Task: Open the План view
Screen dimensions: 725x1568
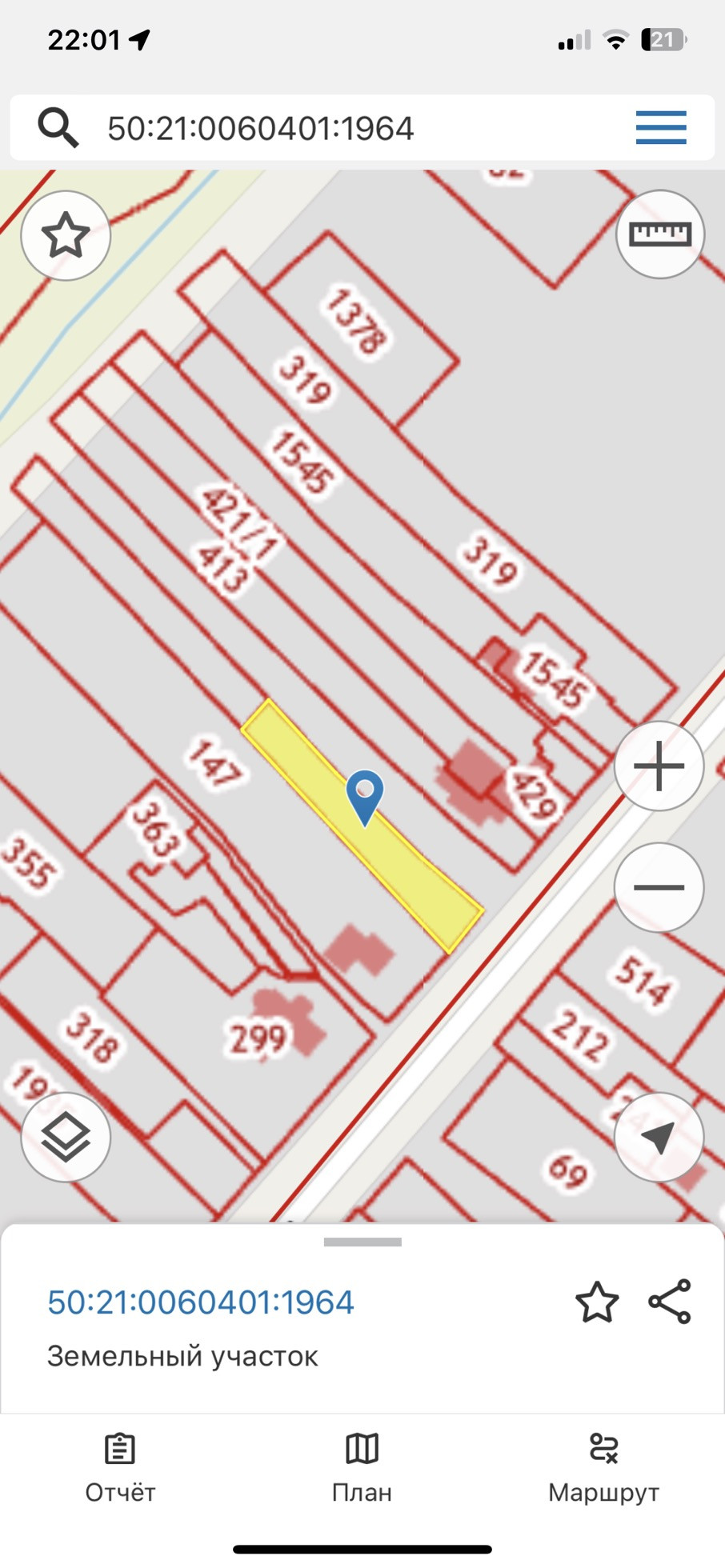Action: [x=362, y=1468]
